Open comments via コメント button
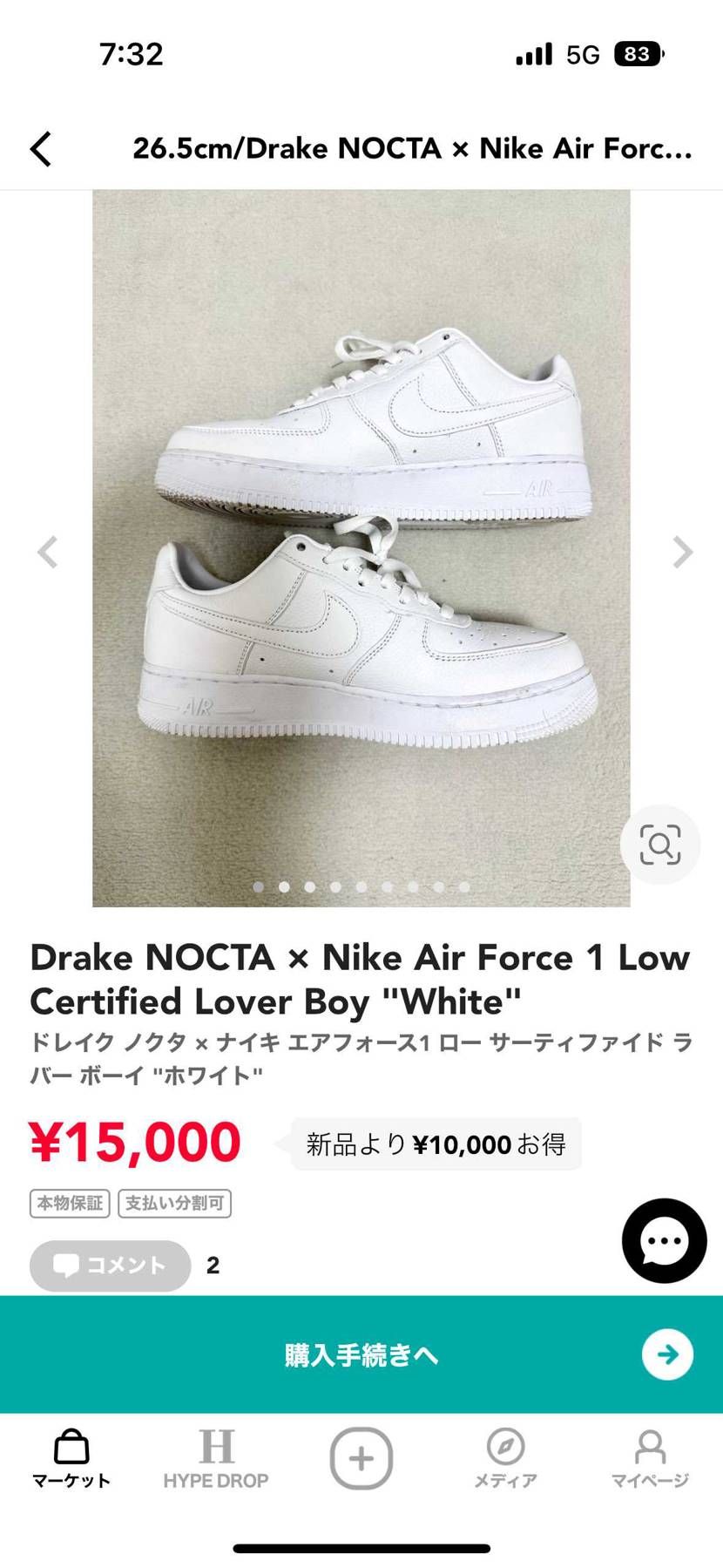Screen dimensions: 723x1568 pyautogui.click(x=109, y=1266)
